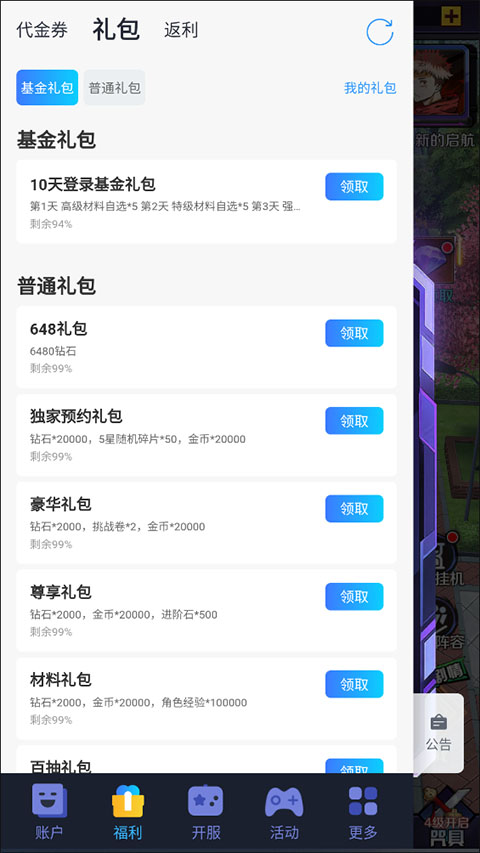Select the 基金礼包 filter chip
This screenshot has height=853, width=480.
[47, 88]
